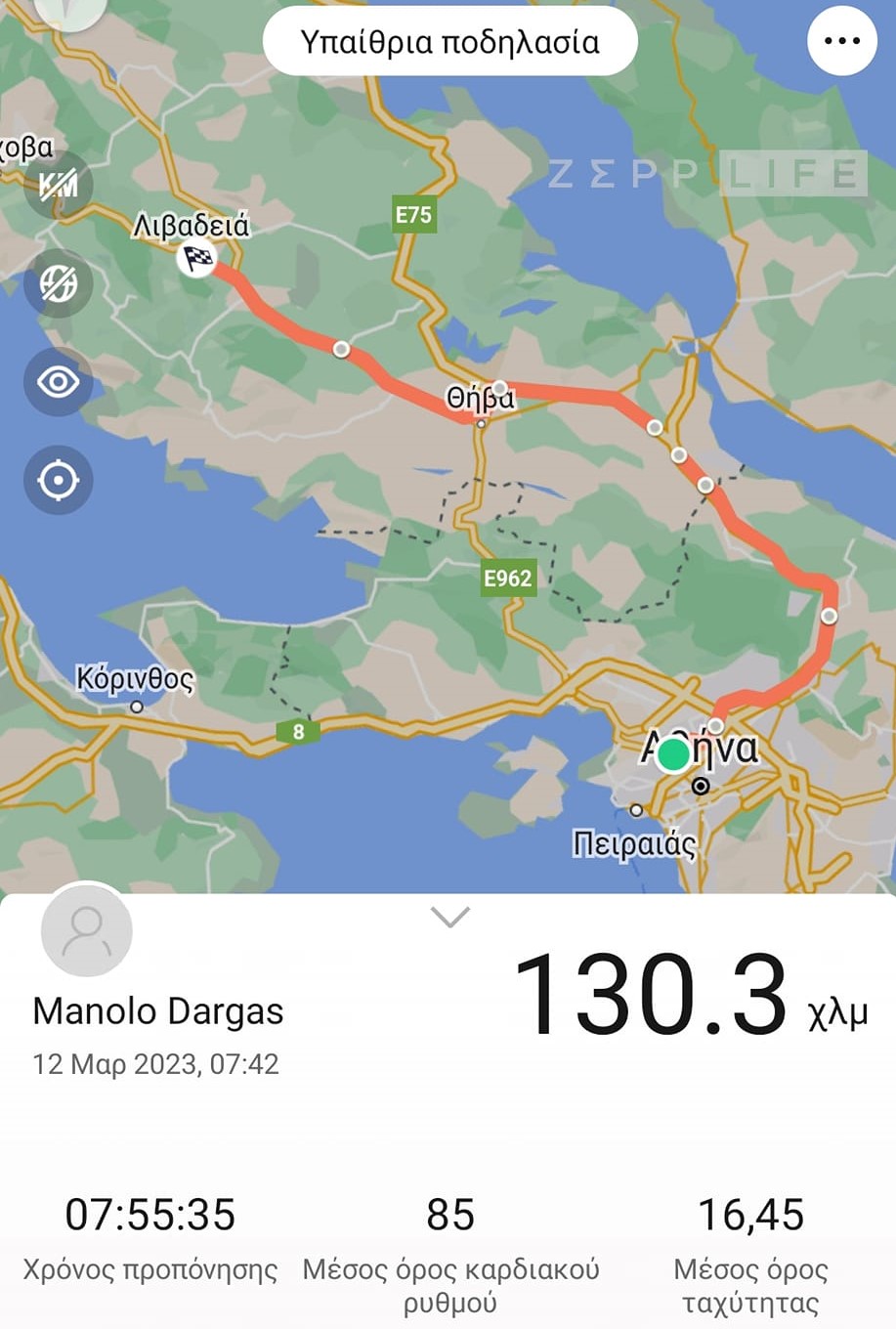Tap the rightmost waypoint marker on the route
This screenshot has height=1329, width=896.
830,616
